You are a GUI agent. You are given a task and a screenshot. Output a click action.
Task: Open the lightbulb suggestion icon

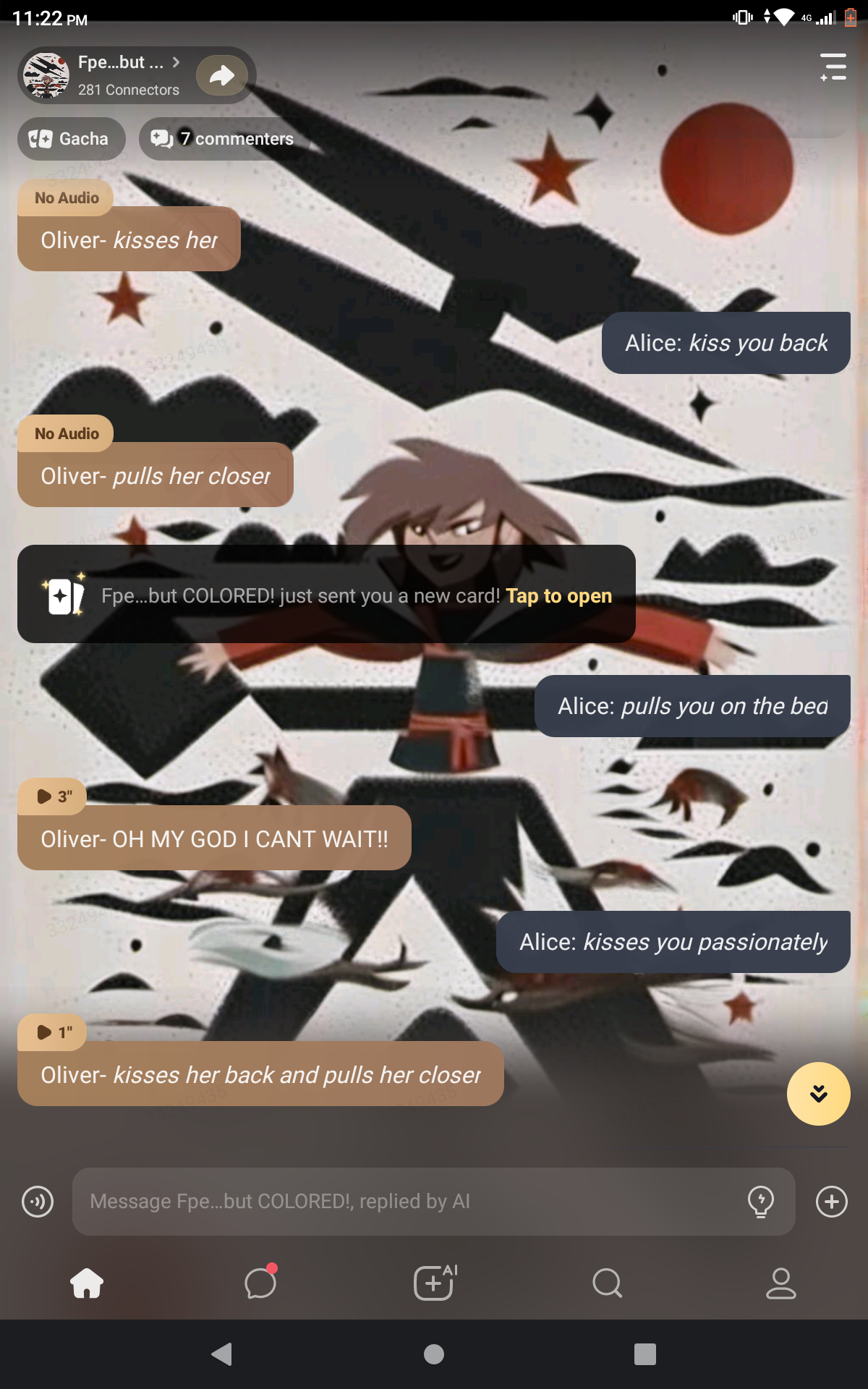(760, 1202)
